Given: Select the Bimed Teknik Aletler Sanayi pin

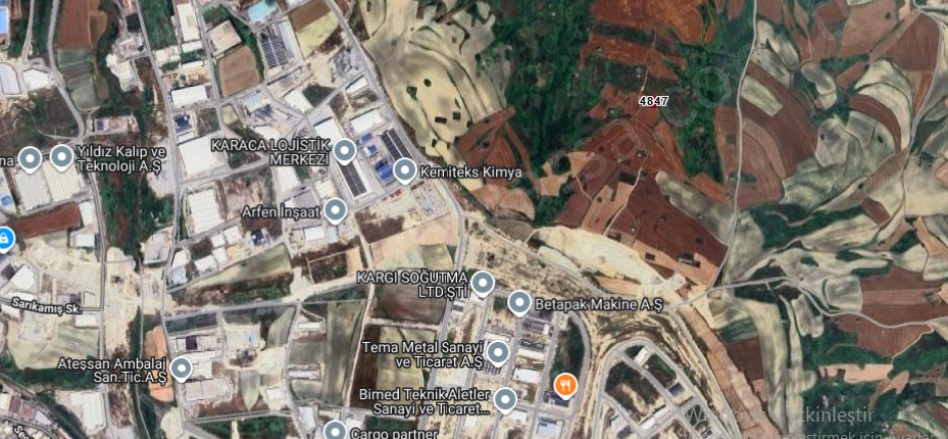Looking at the screenshot, I should [x=506, y=400].
